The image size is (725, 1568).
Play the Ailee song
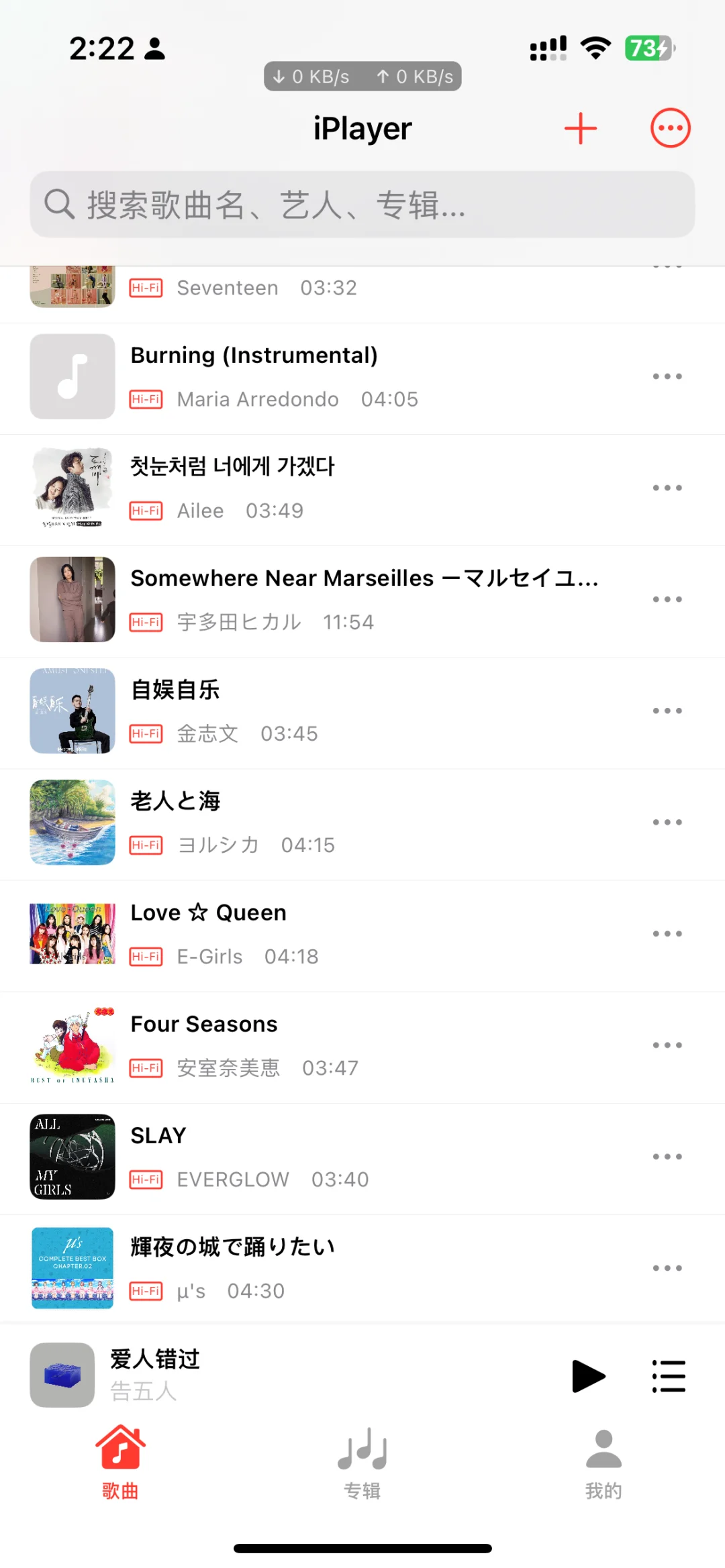336,488
